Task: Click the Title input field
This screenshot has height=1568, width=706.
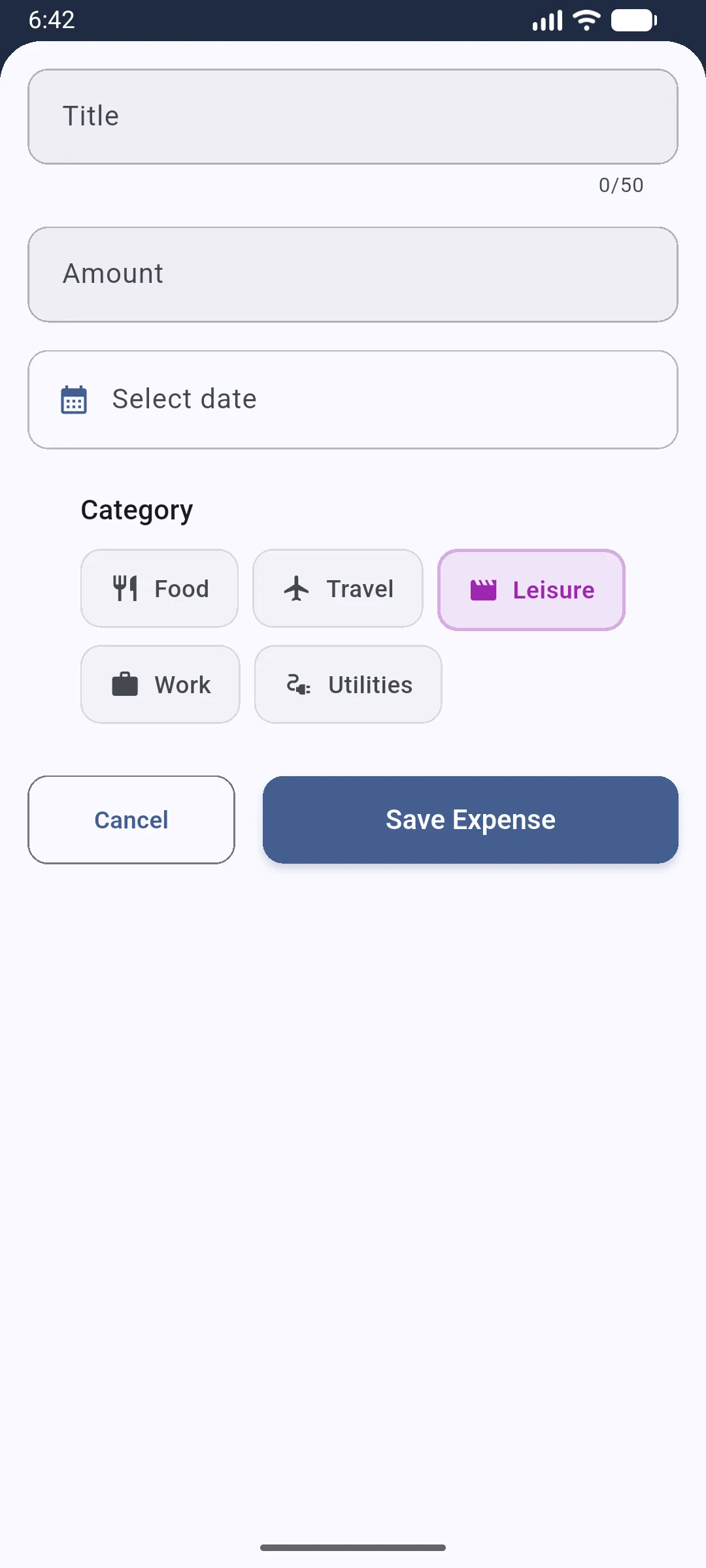Action: (353, 116)
